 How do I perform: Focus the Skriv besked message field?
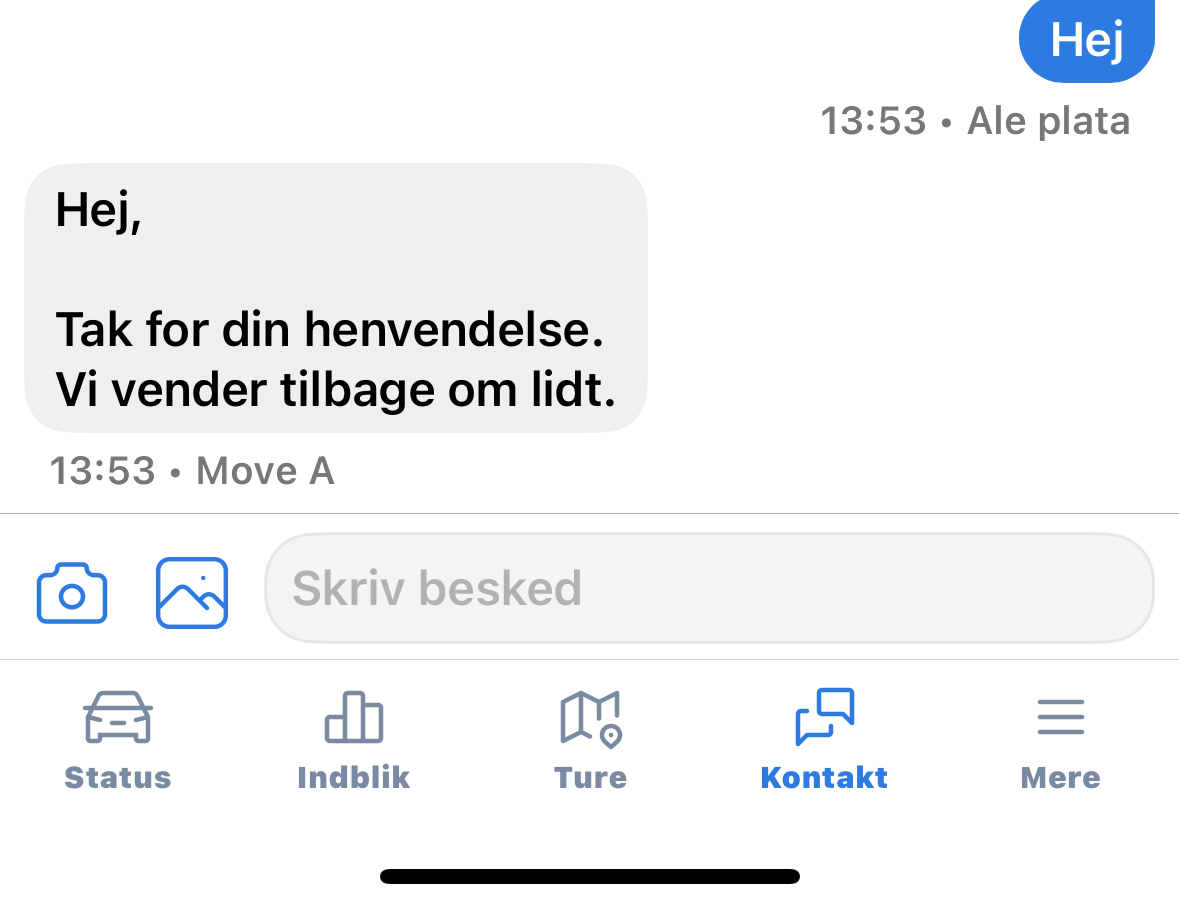(708, 588)
